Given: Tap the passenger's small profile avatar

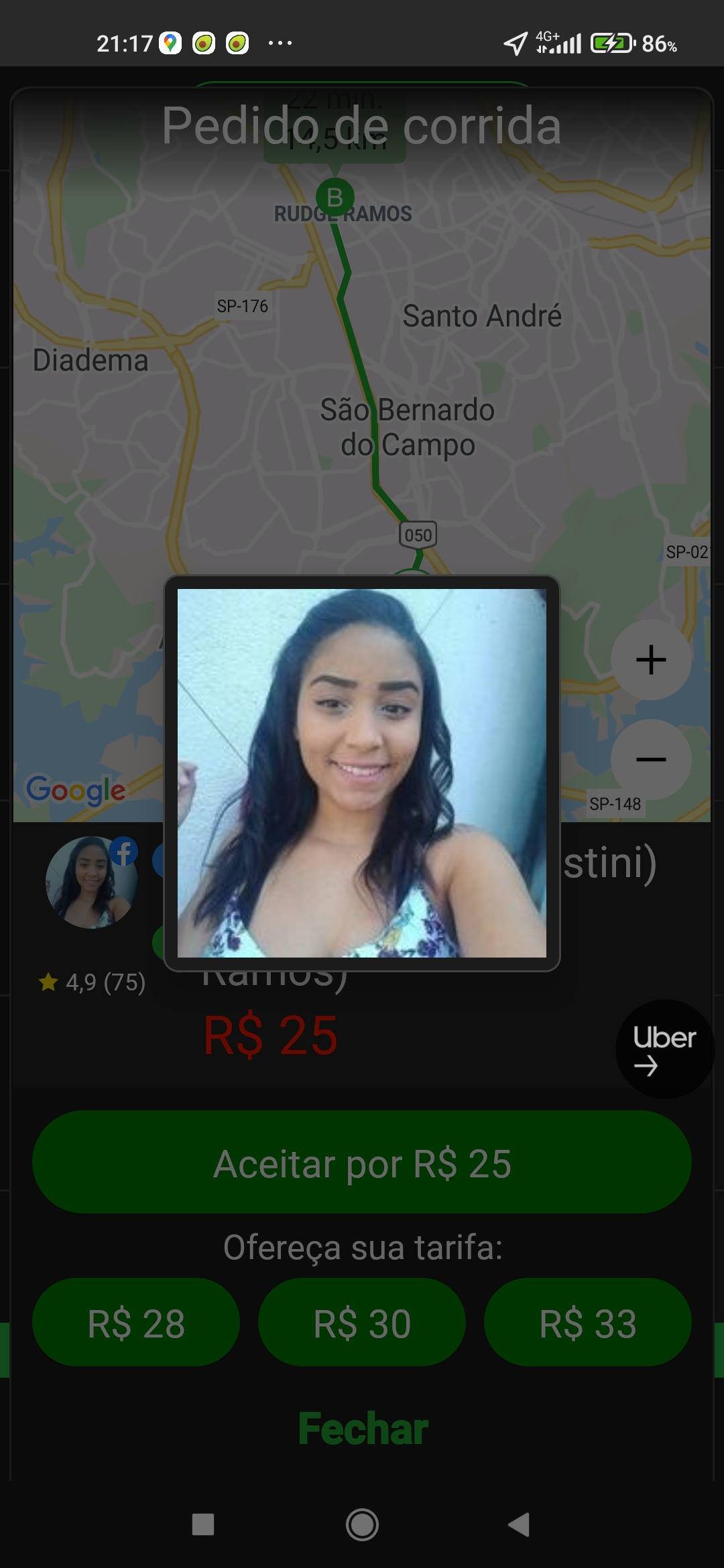Looking at the screenshot, I should pos(91,883).
